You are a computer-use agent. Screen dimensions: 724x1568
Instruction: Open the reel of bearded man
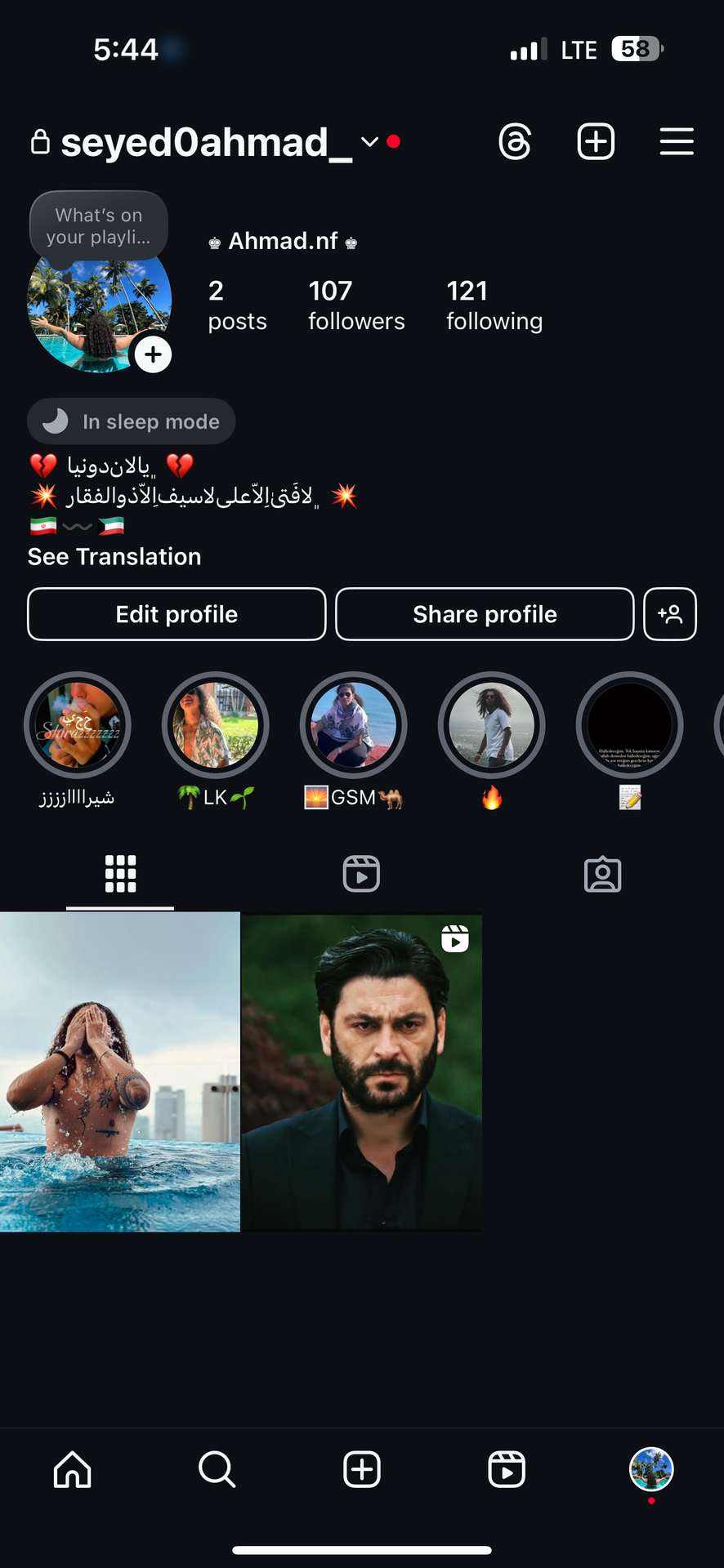point(361,1071)
